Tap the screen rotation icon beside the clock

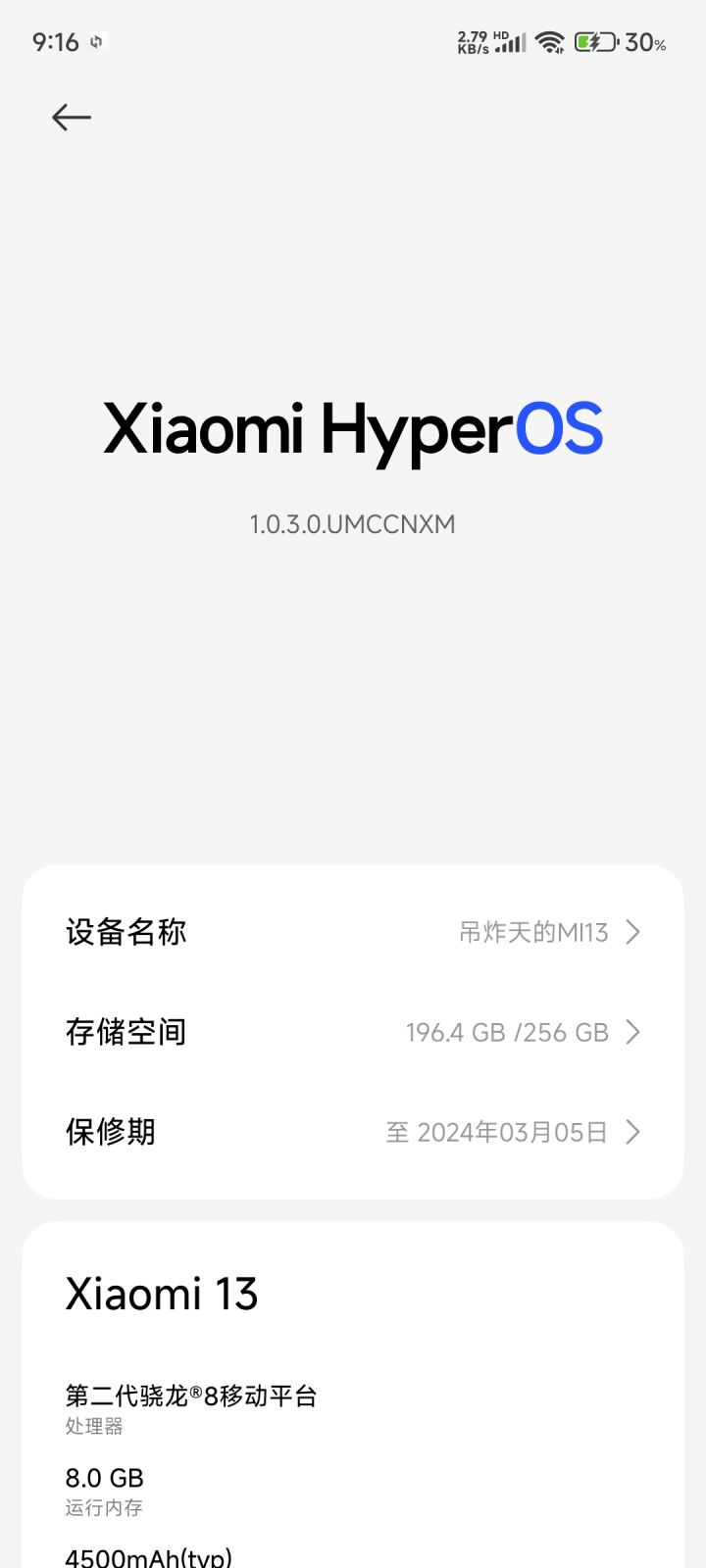pyautogui.click(x=93, y=42)
